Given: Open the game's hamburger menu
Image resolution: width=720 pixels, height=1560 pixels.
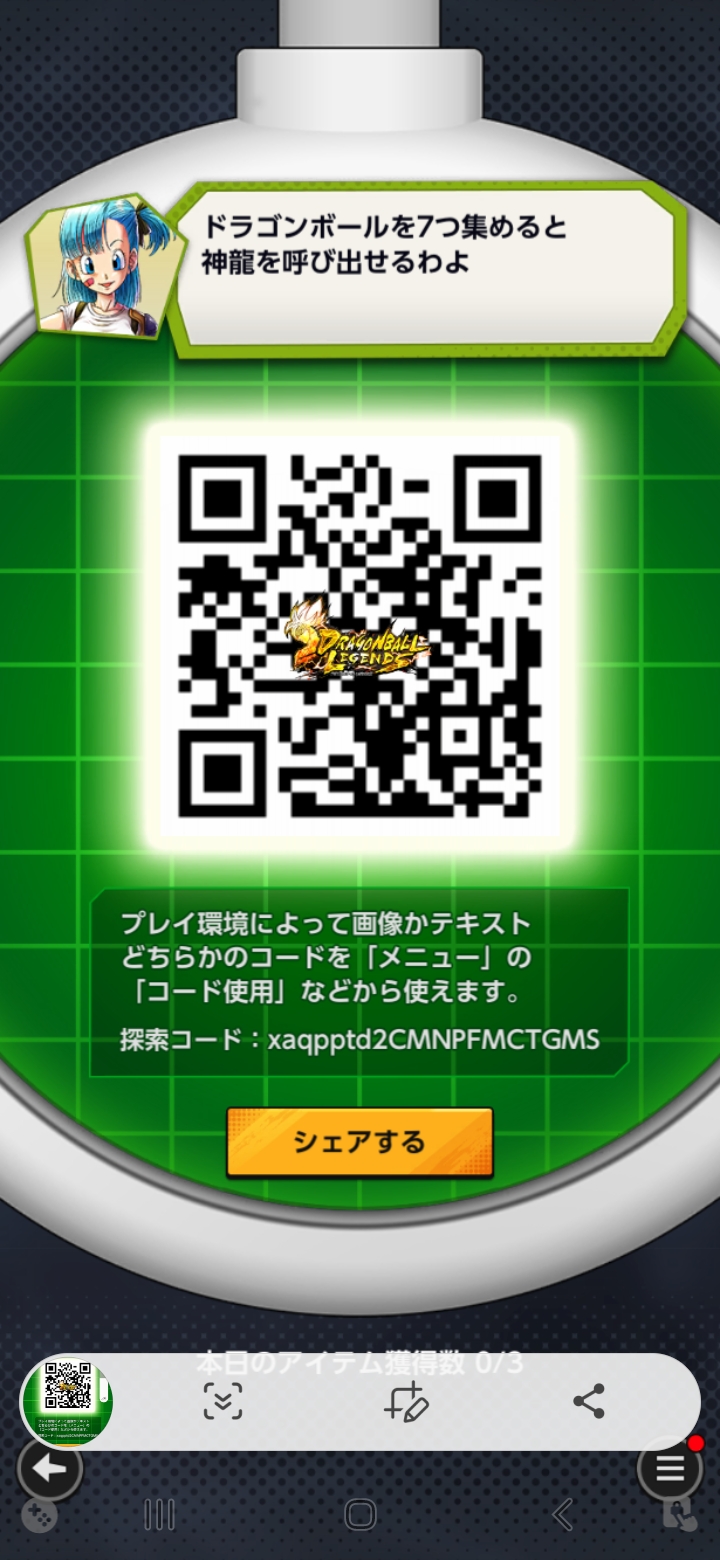Looking at the screenshot, I should pos(669,1468).
